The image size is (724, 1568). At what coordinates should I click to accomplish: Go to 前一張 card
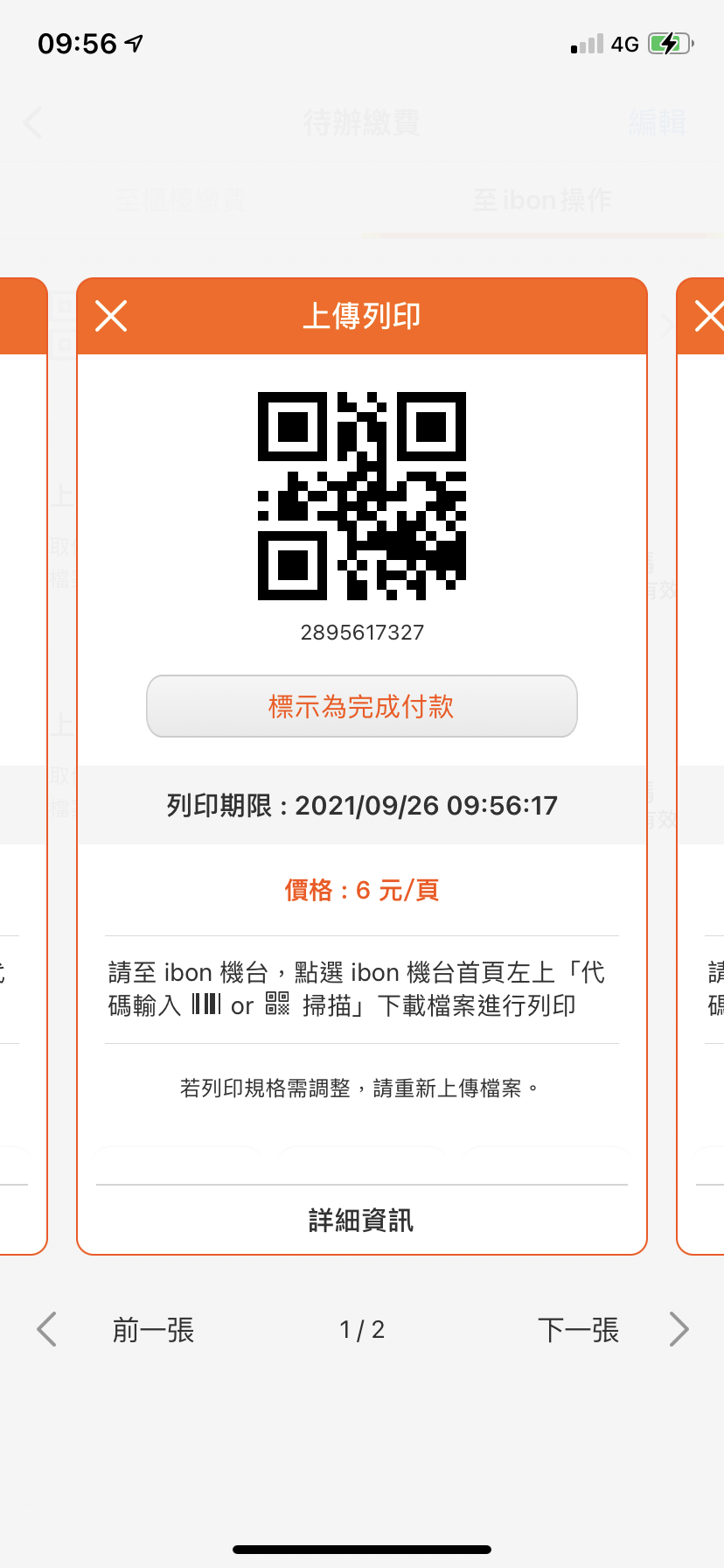(x=153, y=1330)
